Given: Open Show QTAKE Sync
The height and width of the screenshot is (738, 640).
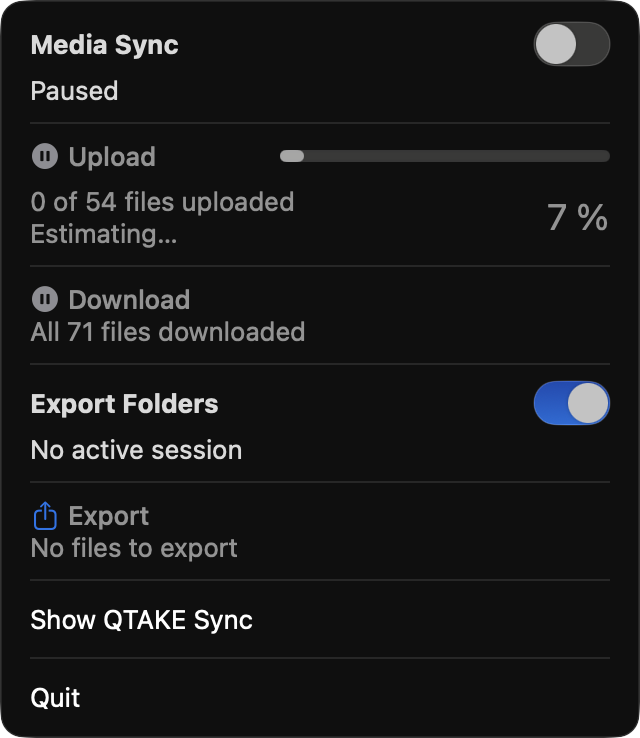Looking at the screenshot, I should tap(142, 620).
